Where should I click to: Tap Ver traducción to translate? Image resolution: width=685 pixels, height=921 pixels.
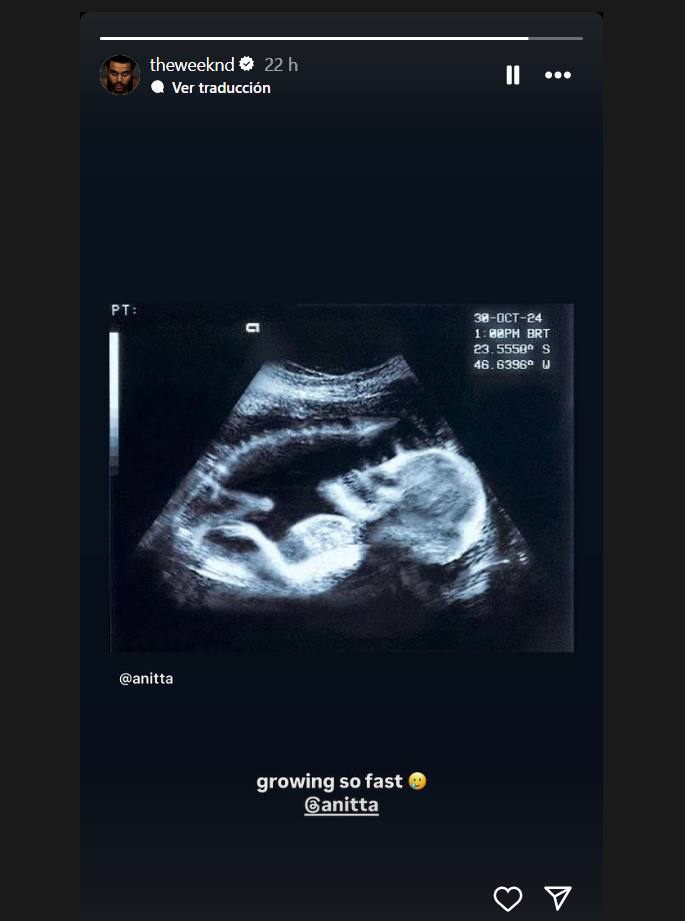coord(220,88)
